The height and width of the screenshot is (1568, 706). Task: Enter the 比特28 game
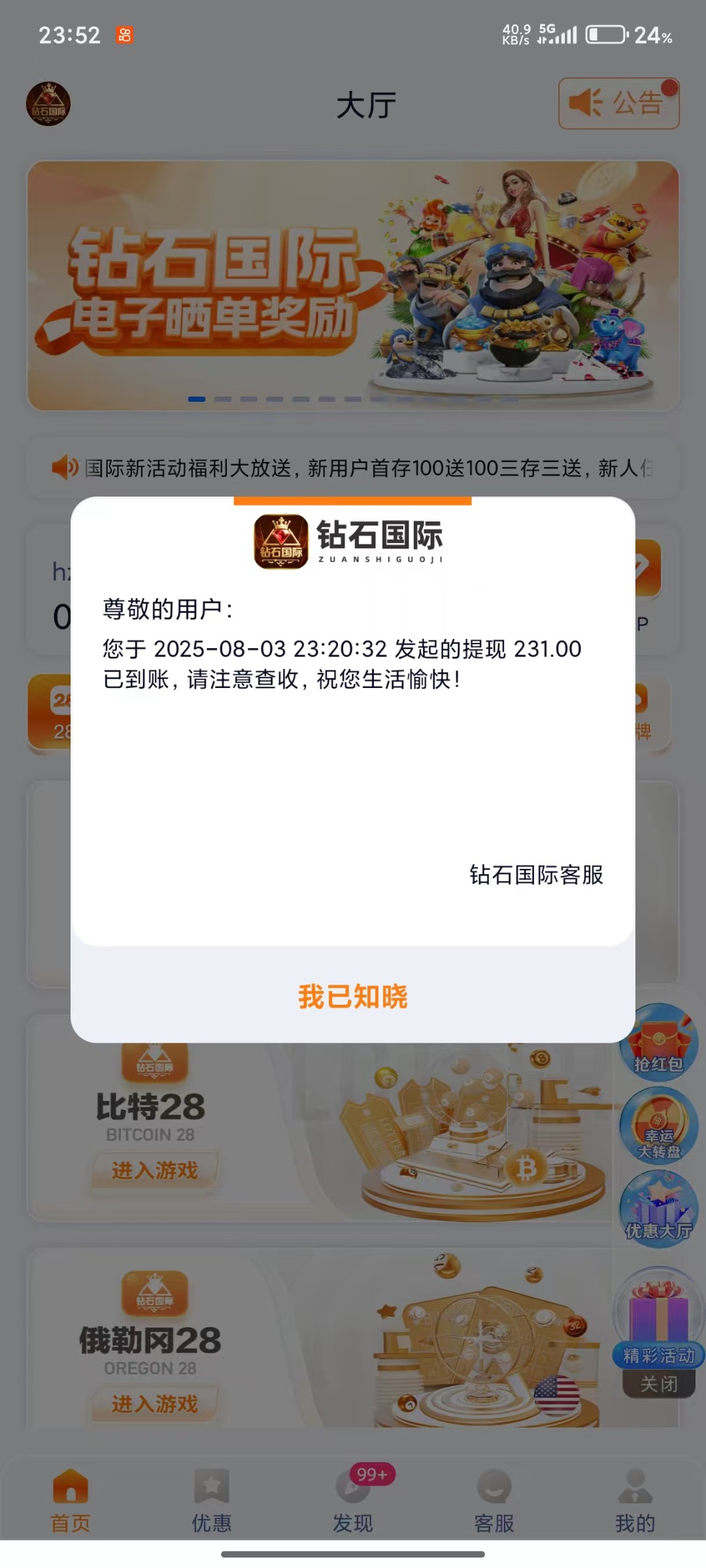154,1170
